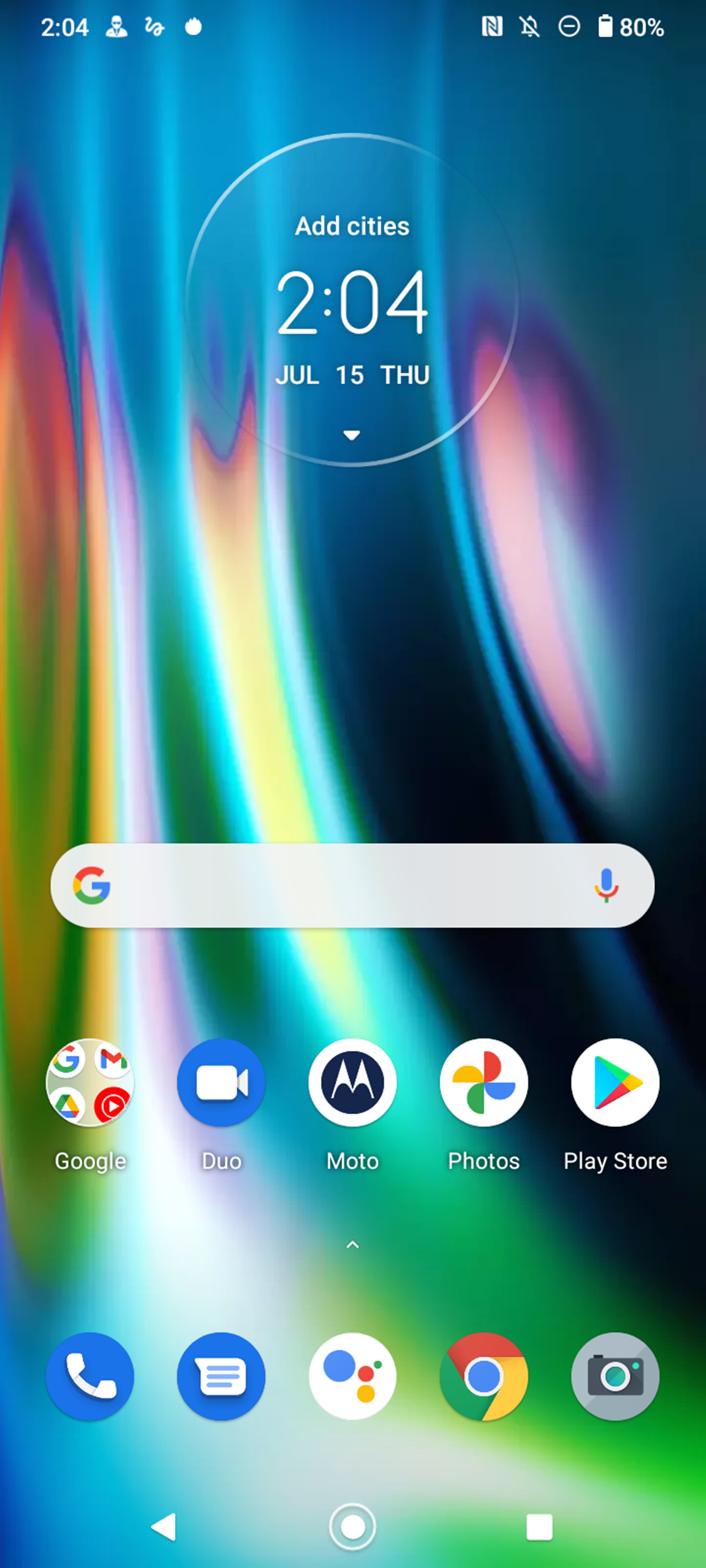The width and height of the screenshot is (706, 1568).
Task: Launch Google Assistant
Action: coord(352,1376)
